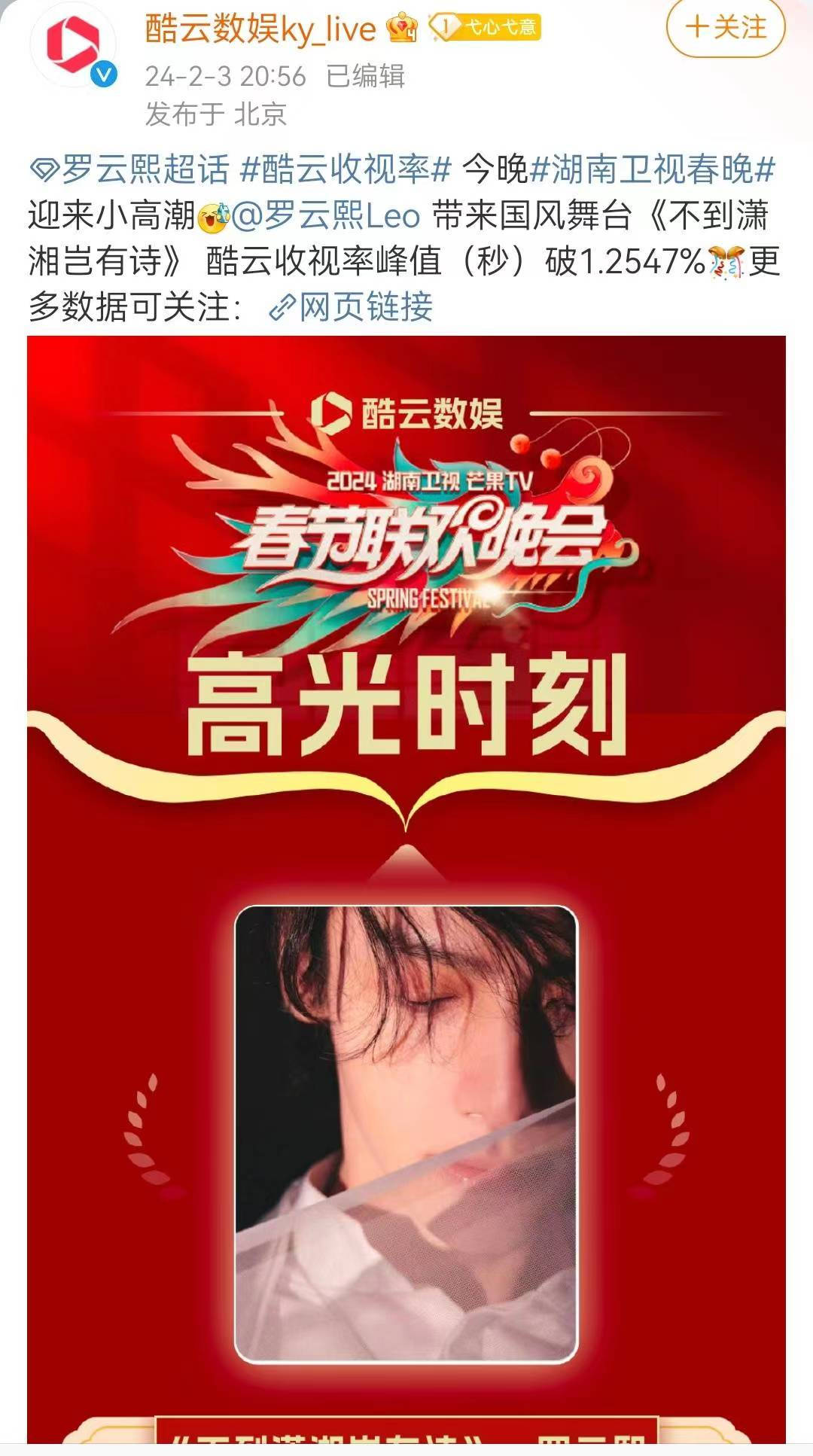Follow the 酷云数娱ky_live account

pyautogui.click(x=725, y=29)
